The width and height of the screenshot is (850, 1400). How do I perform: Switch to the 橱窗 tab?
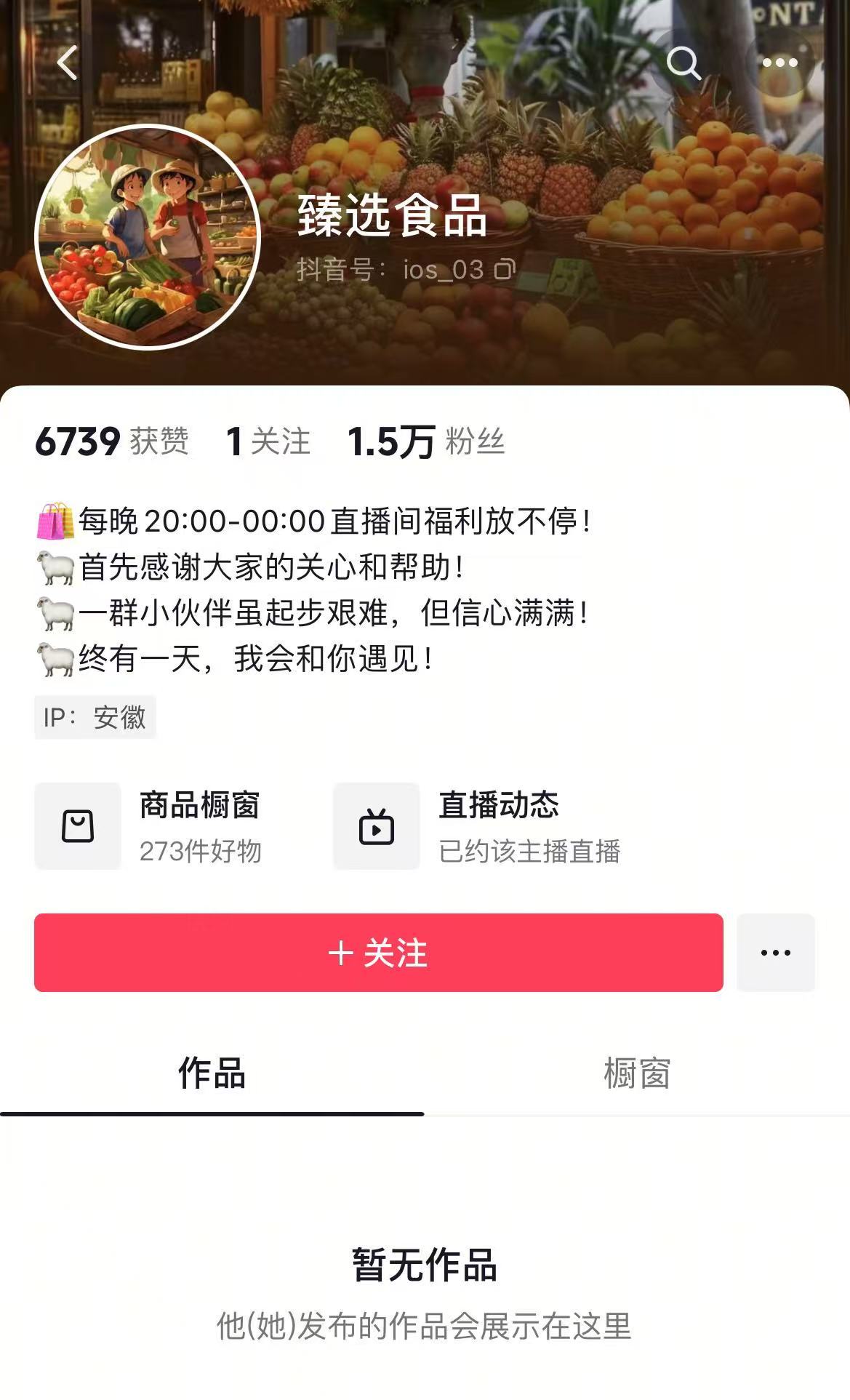637,1074
